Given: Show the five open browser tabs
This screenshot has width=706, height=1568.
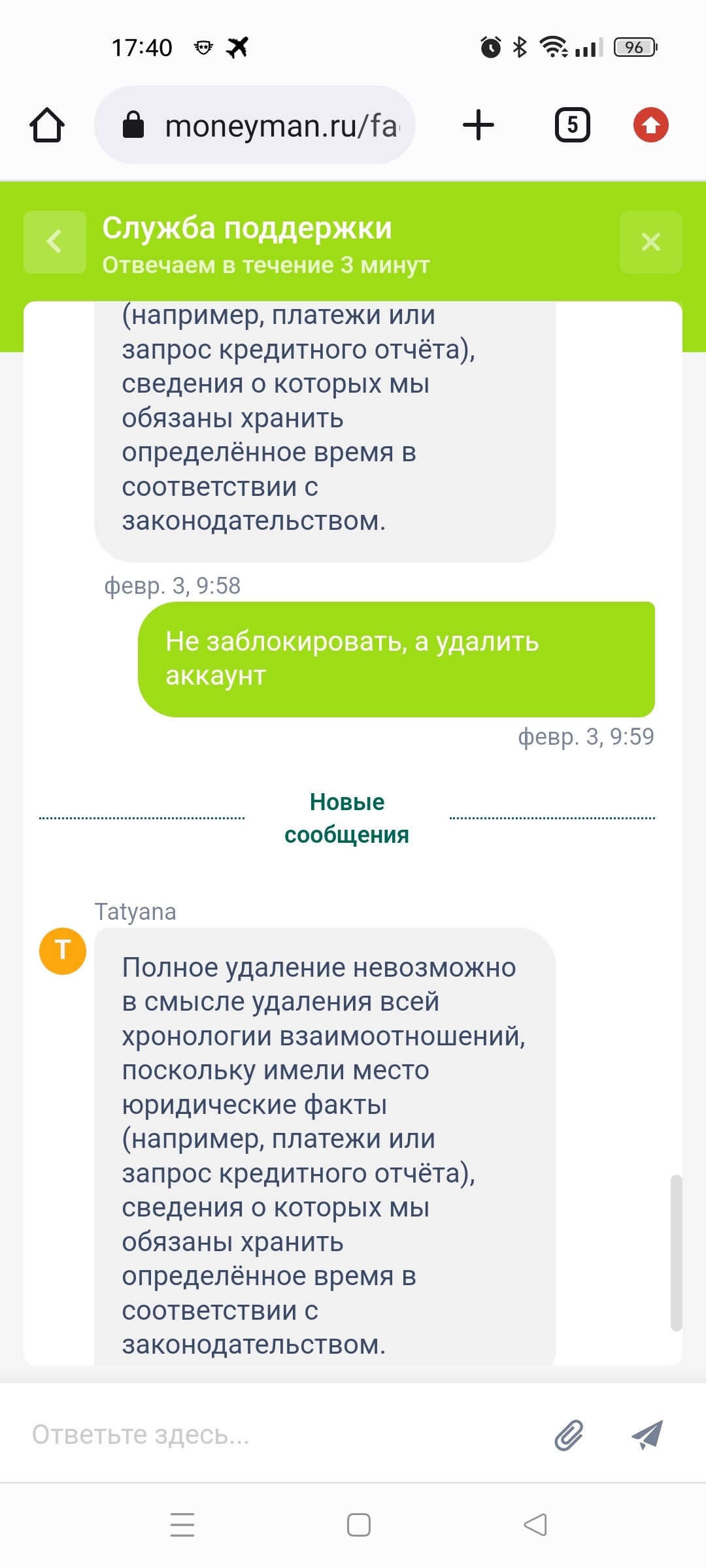Looking at the screenshot, I should pyautogui.click(x=573, y=125).
